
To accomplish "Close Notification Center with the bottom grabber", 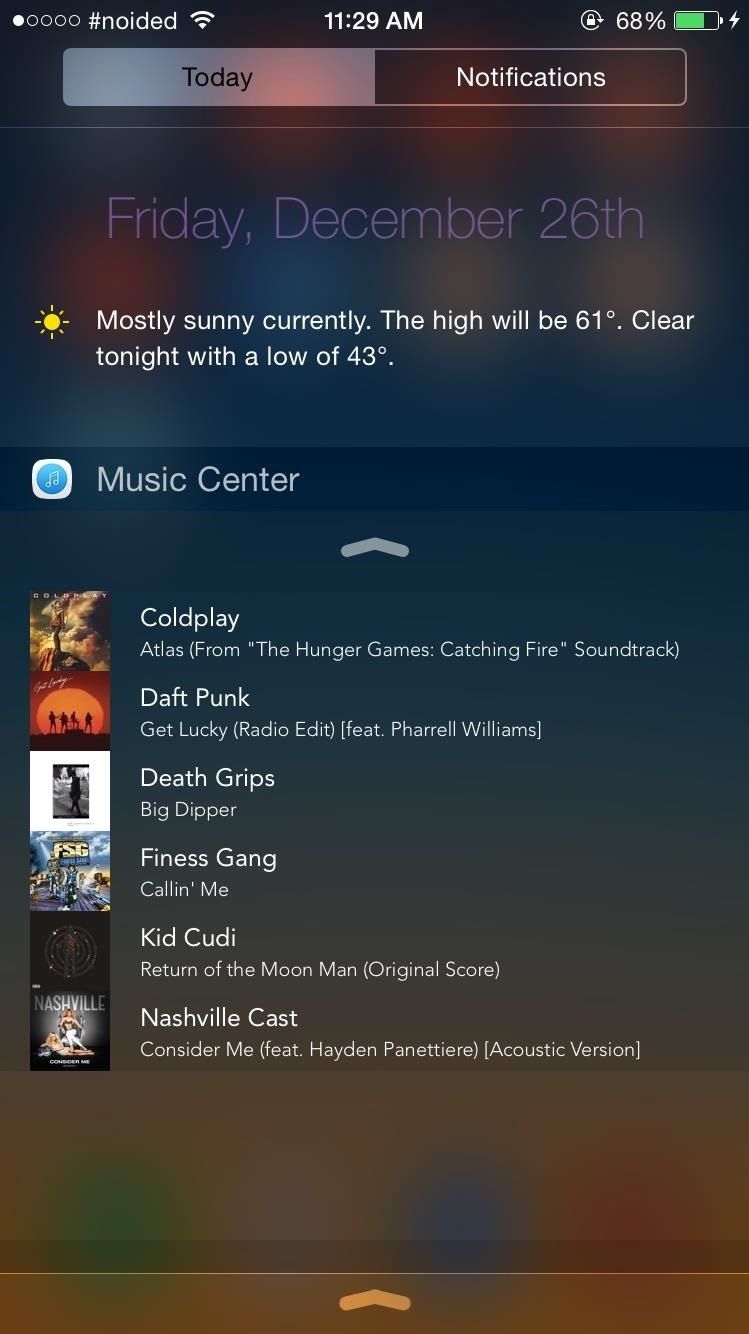I will point(374,1301).
